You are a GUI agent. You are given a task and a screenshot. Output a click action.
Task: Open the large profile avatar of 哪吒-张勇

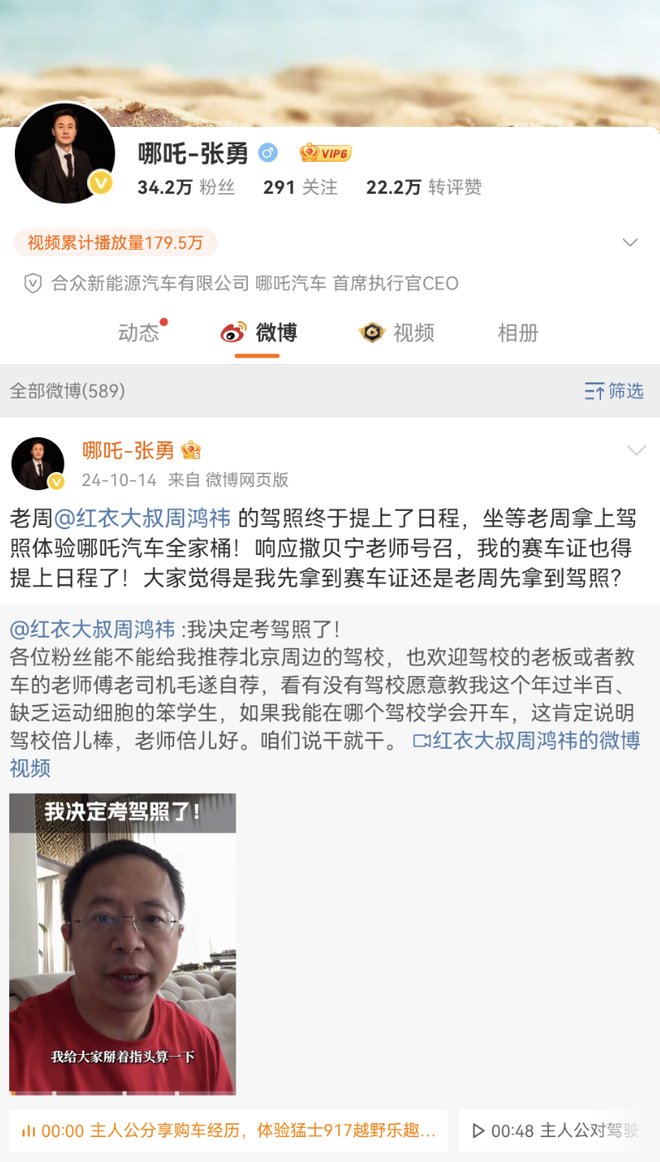pos(65,152)
